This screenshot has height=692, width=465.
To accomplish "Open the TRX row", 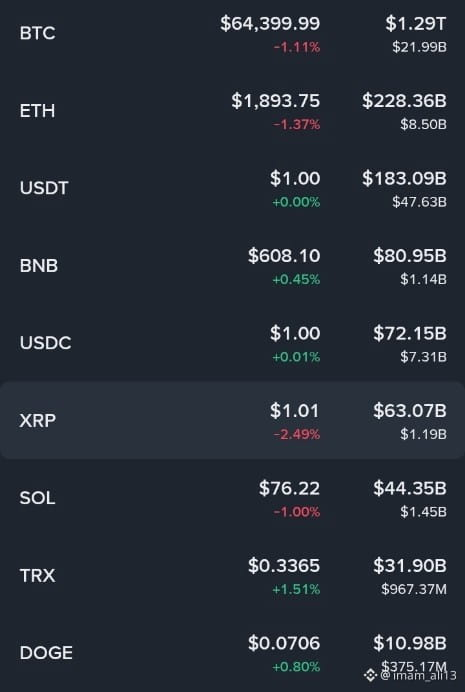I will tap(232, 575).
